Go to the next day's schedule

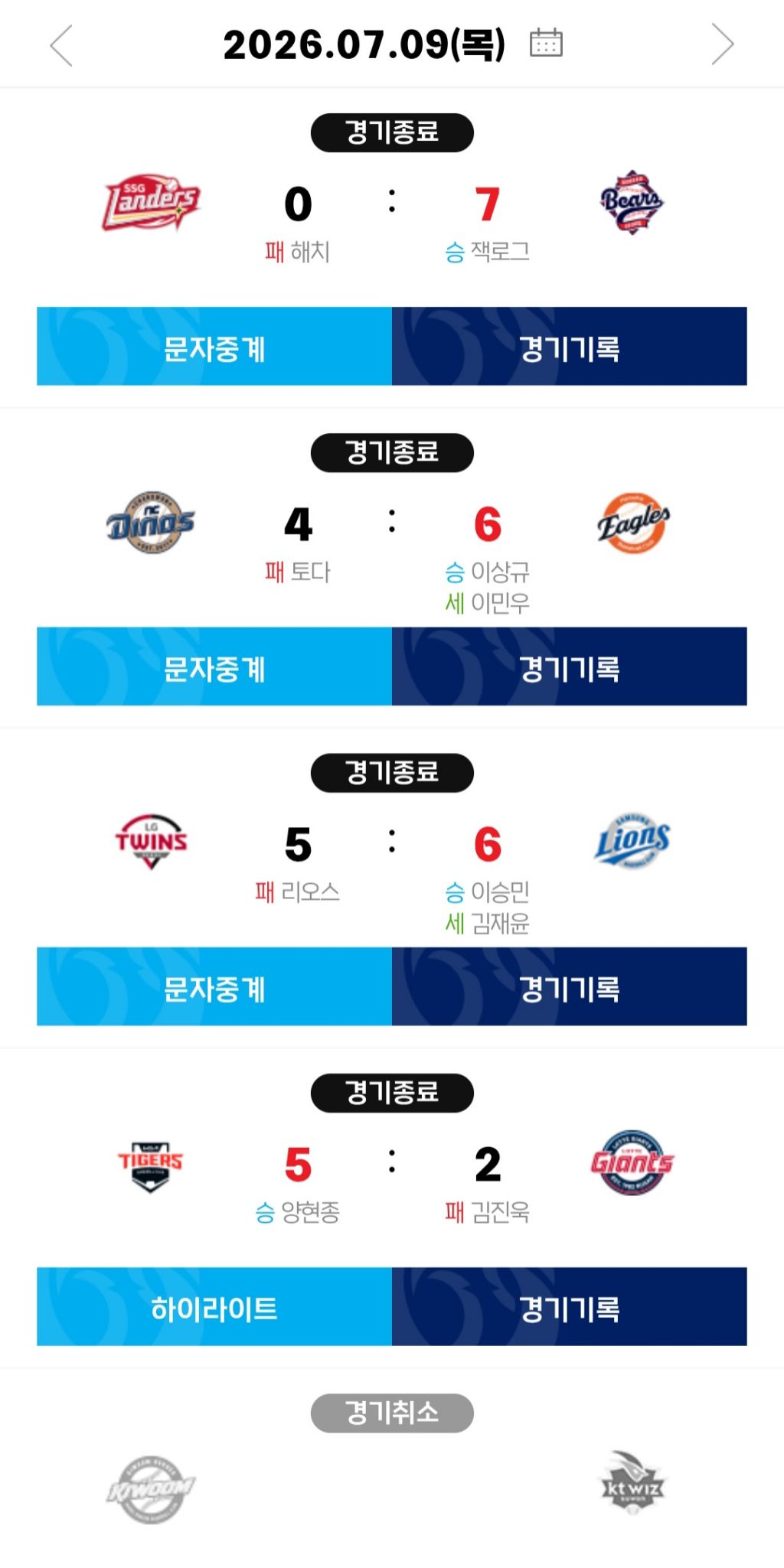722,44
